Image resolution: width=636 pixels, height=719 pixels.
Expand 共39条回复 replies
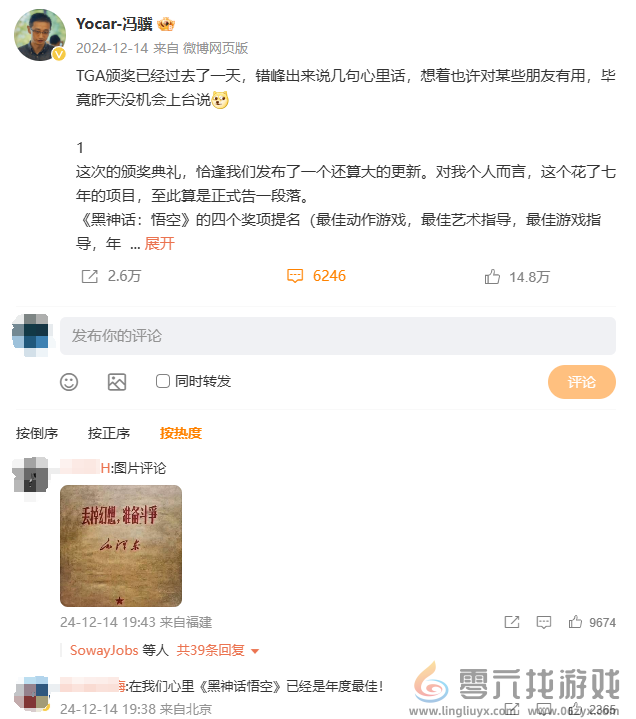(218, 650)
